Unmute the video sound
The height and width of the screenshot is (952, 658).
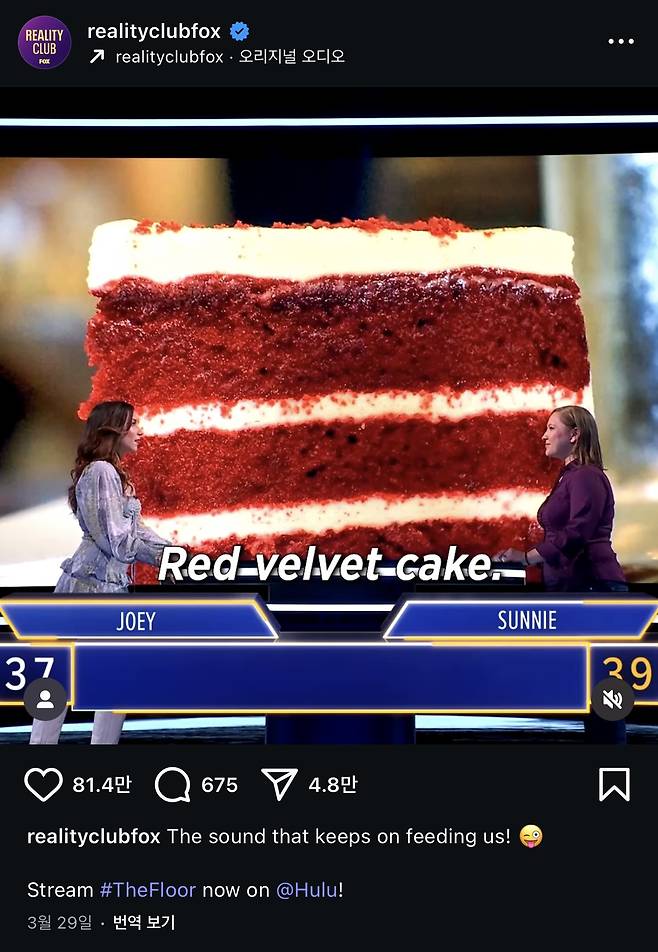click(x=612, y=699)
